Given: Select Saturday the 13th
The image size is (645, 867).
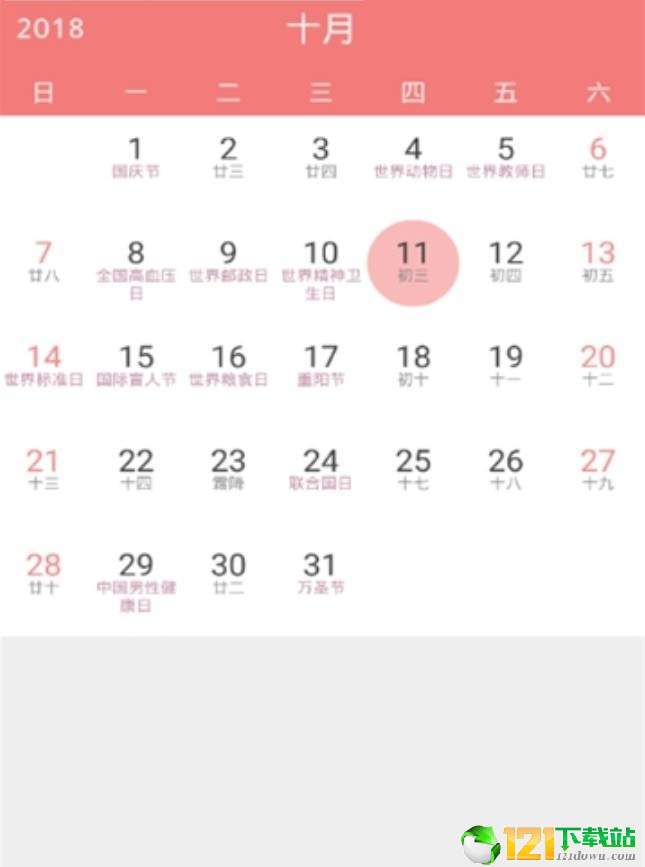Looking at the screenshot, I should (x=598, y=262).
